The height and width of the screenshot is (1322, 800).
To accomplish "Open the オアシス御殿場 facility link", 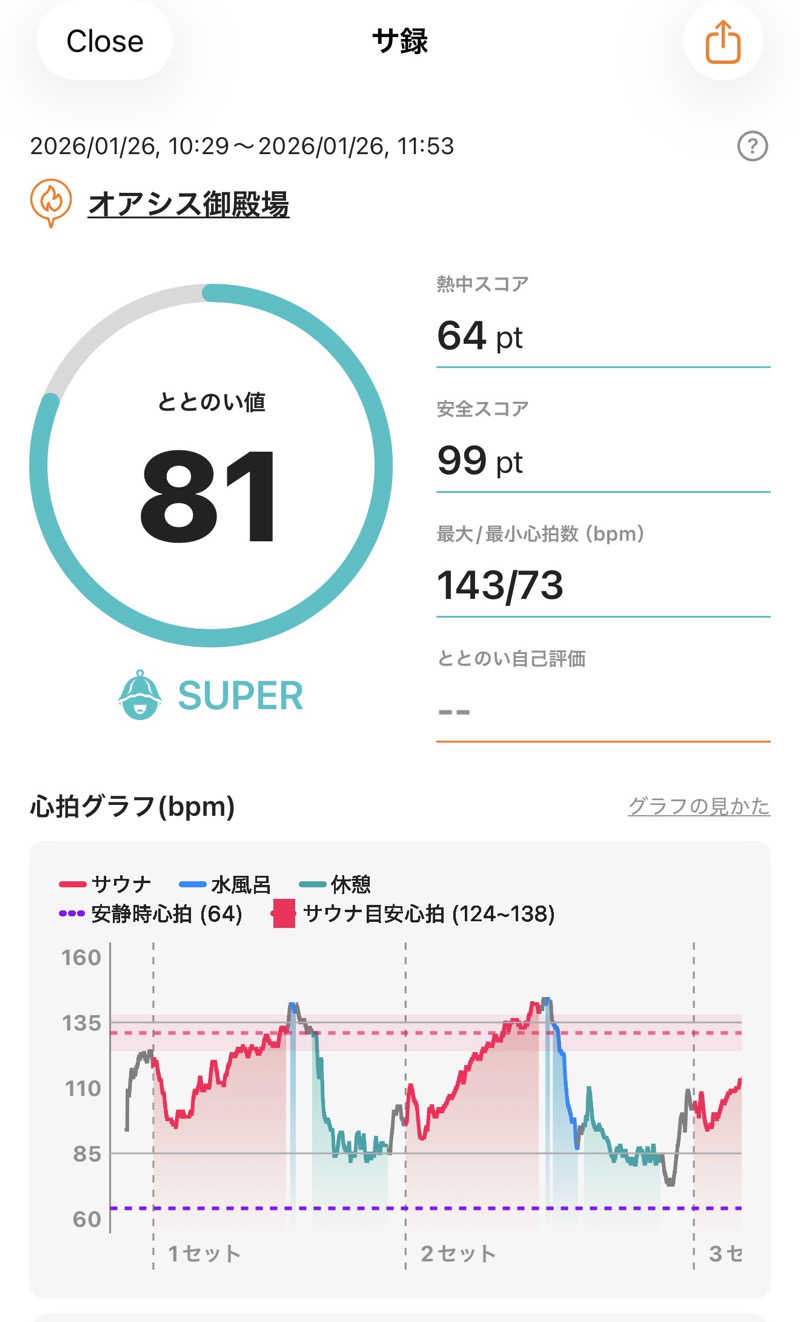I will coord(188,205).
